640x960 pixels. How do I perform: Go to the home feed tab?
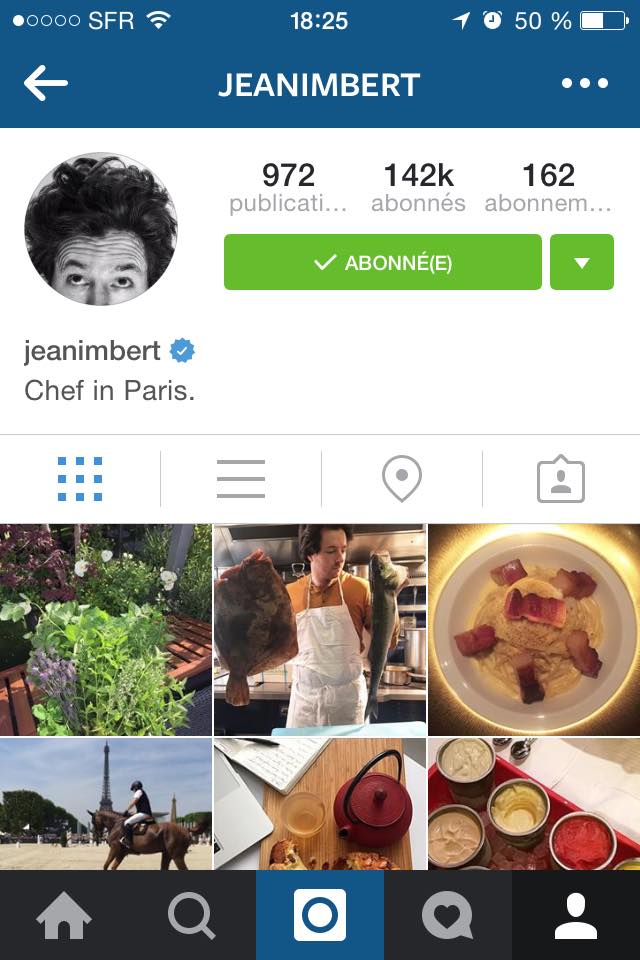pyautogui.click(x=64, y=915)
